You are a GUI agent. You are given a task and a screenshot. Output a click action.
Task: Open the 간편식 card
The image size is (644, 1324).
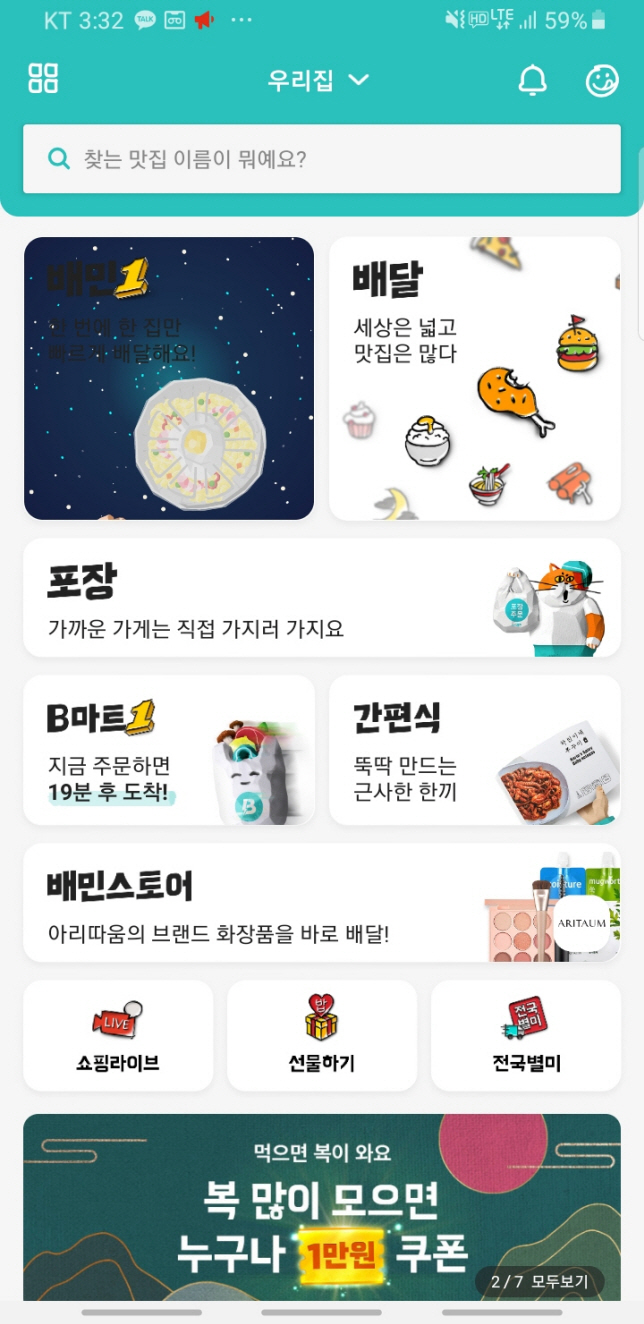click(475, 750)
